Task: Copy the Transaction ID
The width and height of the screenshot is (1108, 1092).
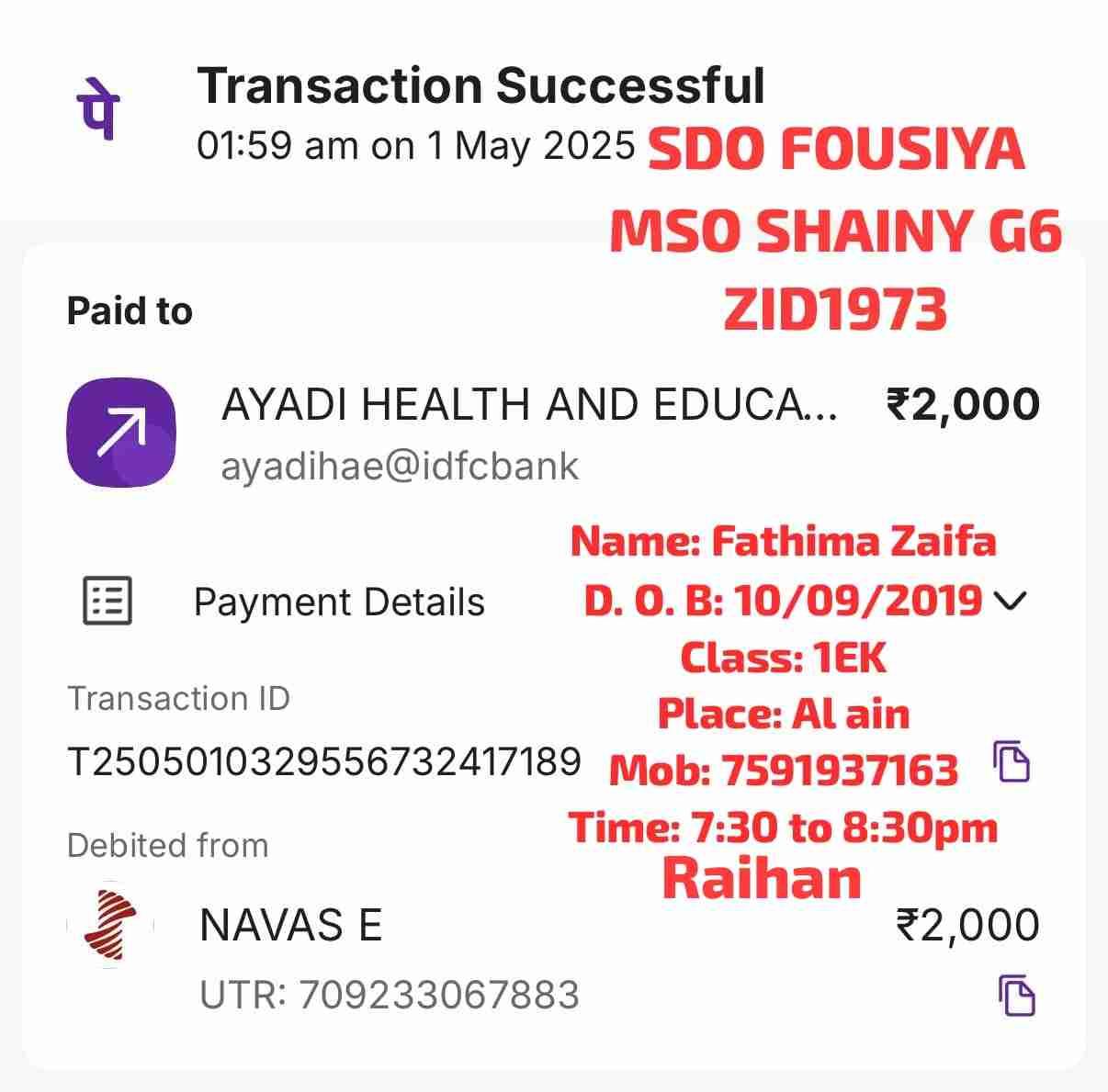Action: (1012, 761)
